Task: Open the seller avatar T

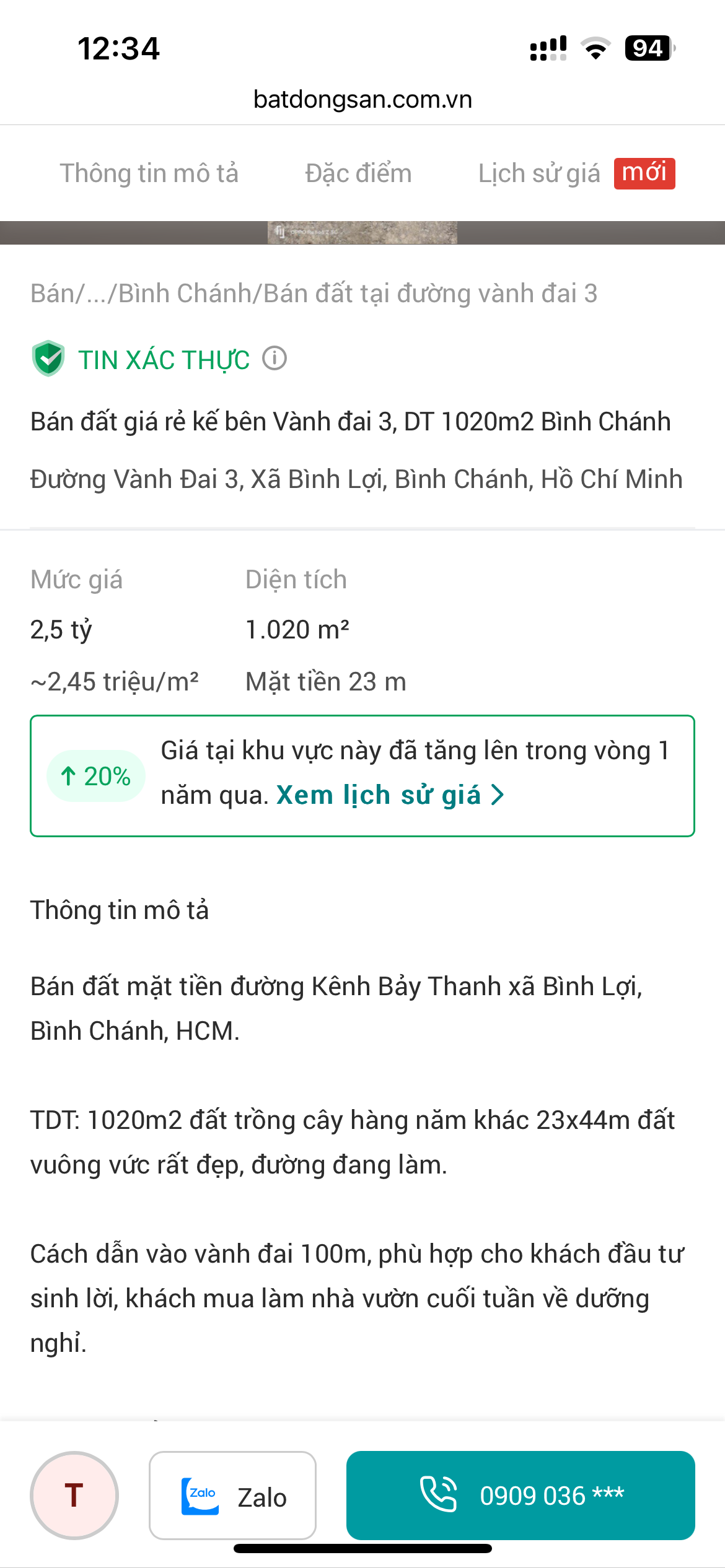Action: (74, 1495)
